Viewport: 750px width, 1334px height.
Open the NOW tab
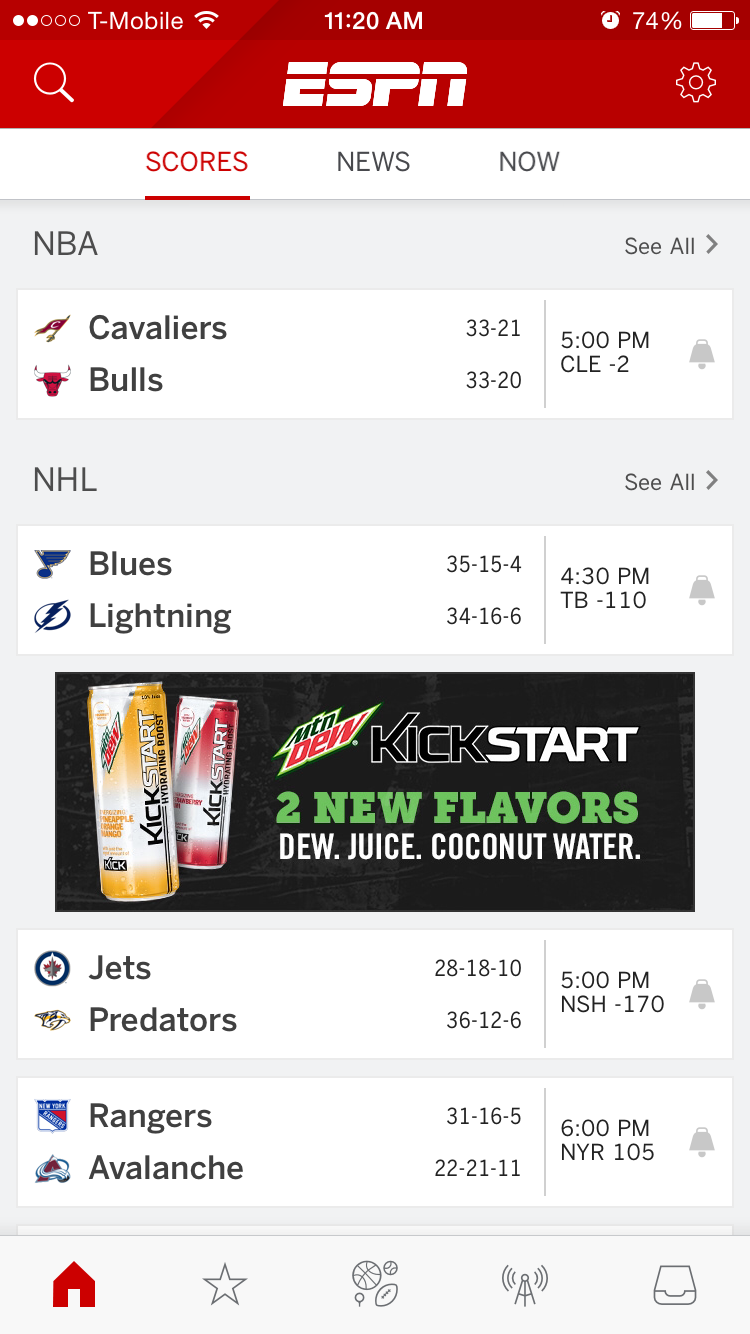pyautogui.click(x=528, y=161)
